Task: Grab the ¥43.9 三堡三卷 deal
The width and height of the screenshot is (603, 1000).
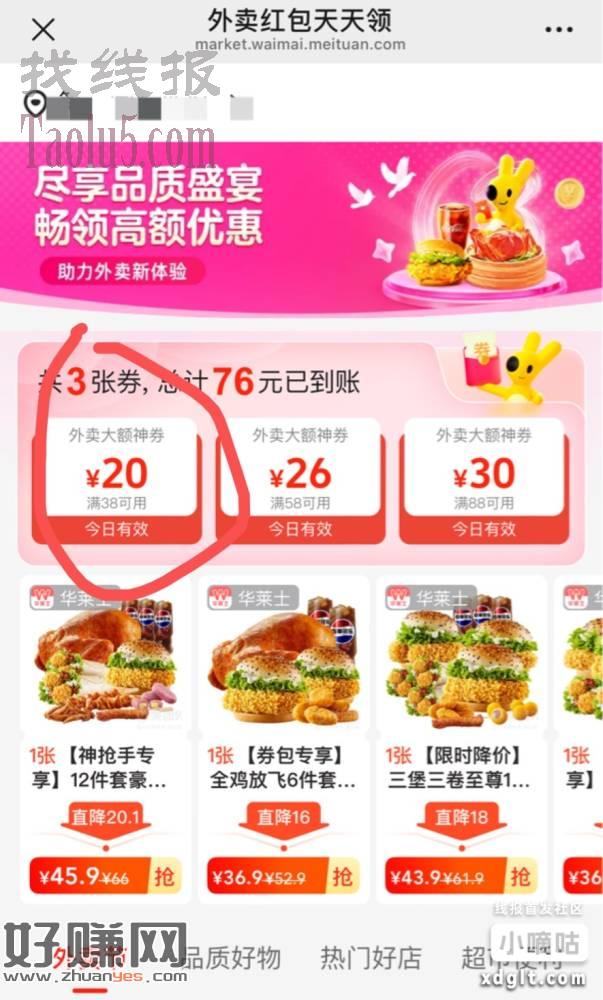Action: tap(520, 877)
